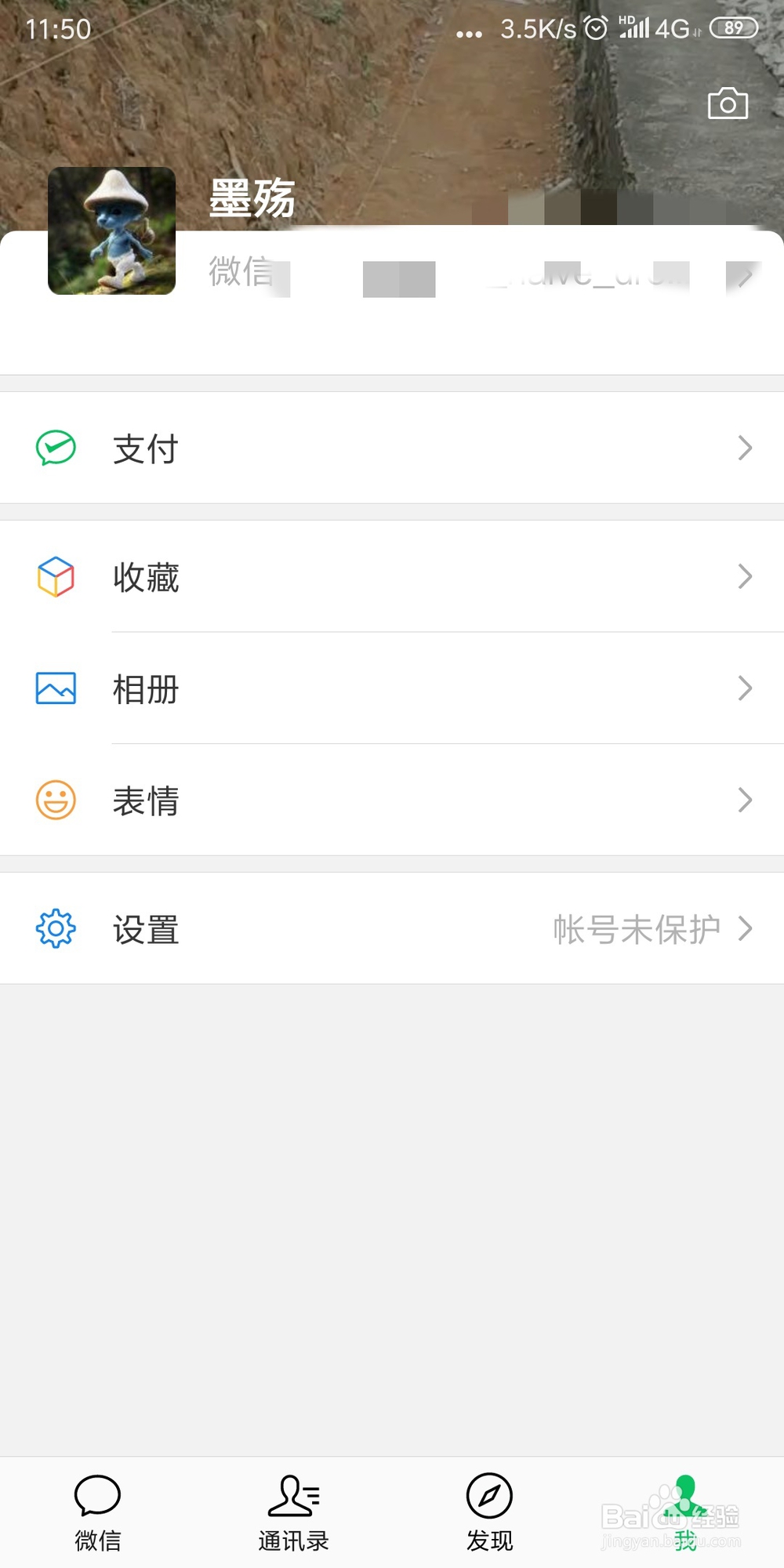This screenshot has height=1568, width=784.
Task: Open 设置 settings row
Action: (x=392, y=928)
